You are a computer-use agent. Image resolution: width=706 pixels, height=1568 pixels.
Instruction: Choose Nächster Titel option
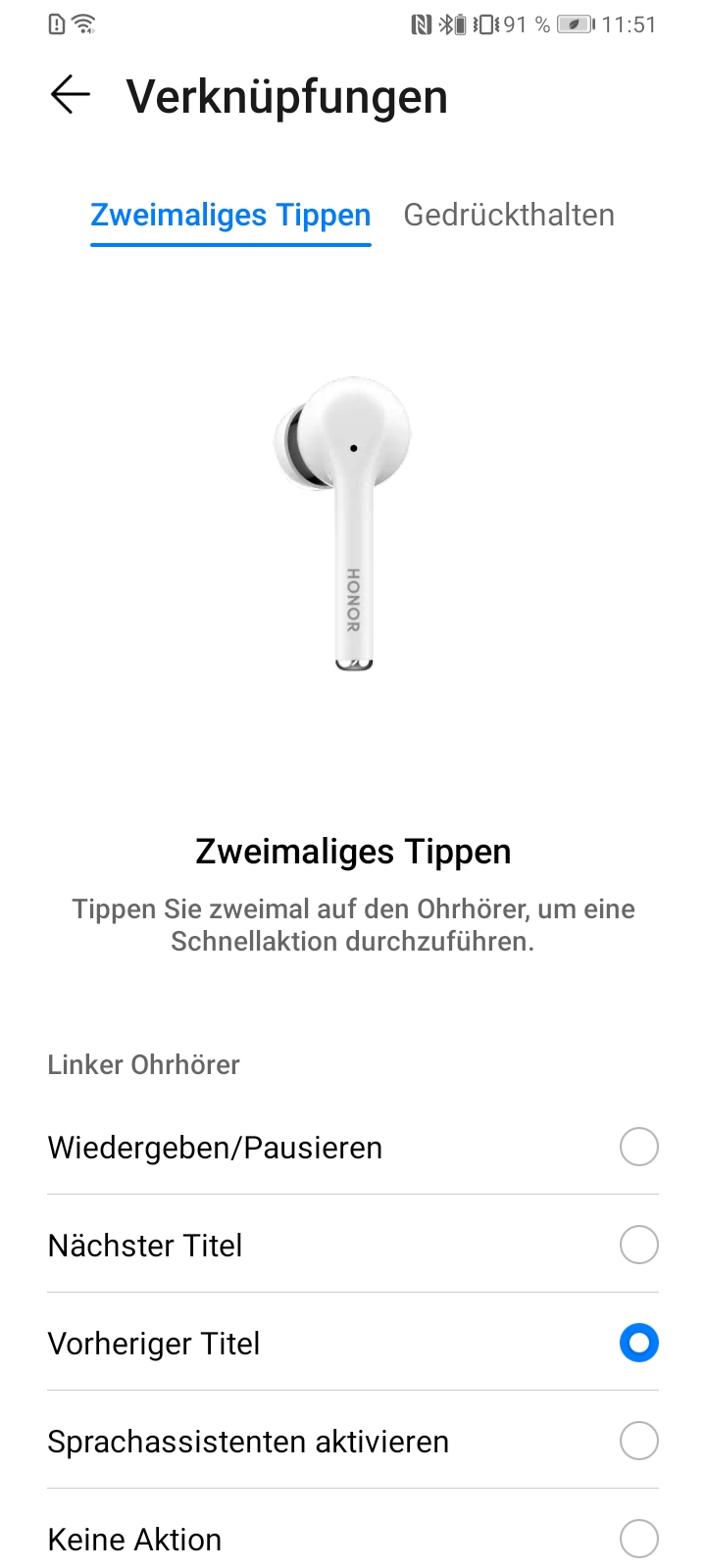coord(638,1245)
